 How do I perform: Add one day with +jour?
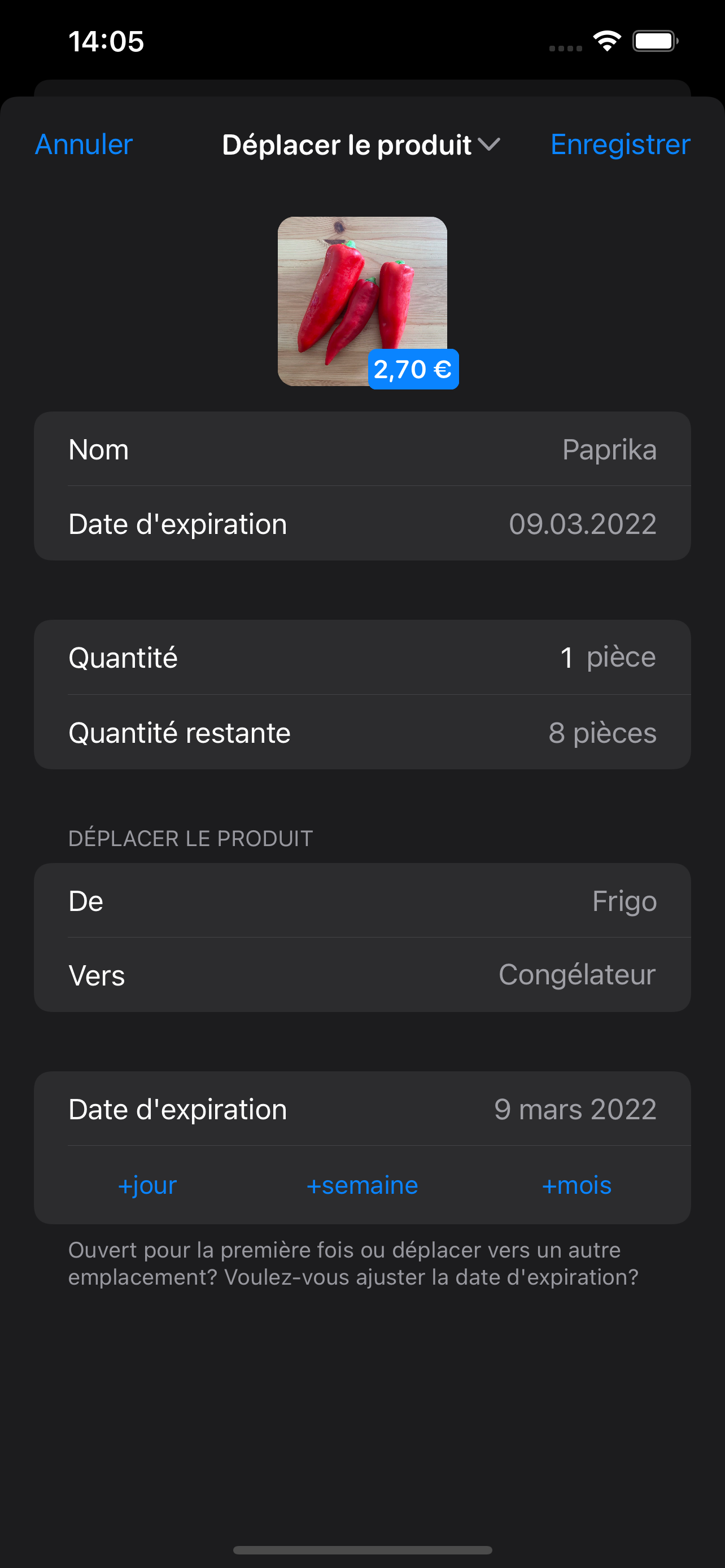point(147,1186)
